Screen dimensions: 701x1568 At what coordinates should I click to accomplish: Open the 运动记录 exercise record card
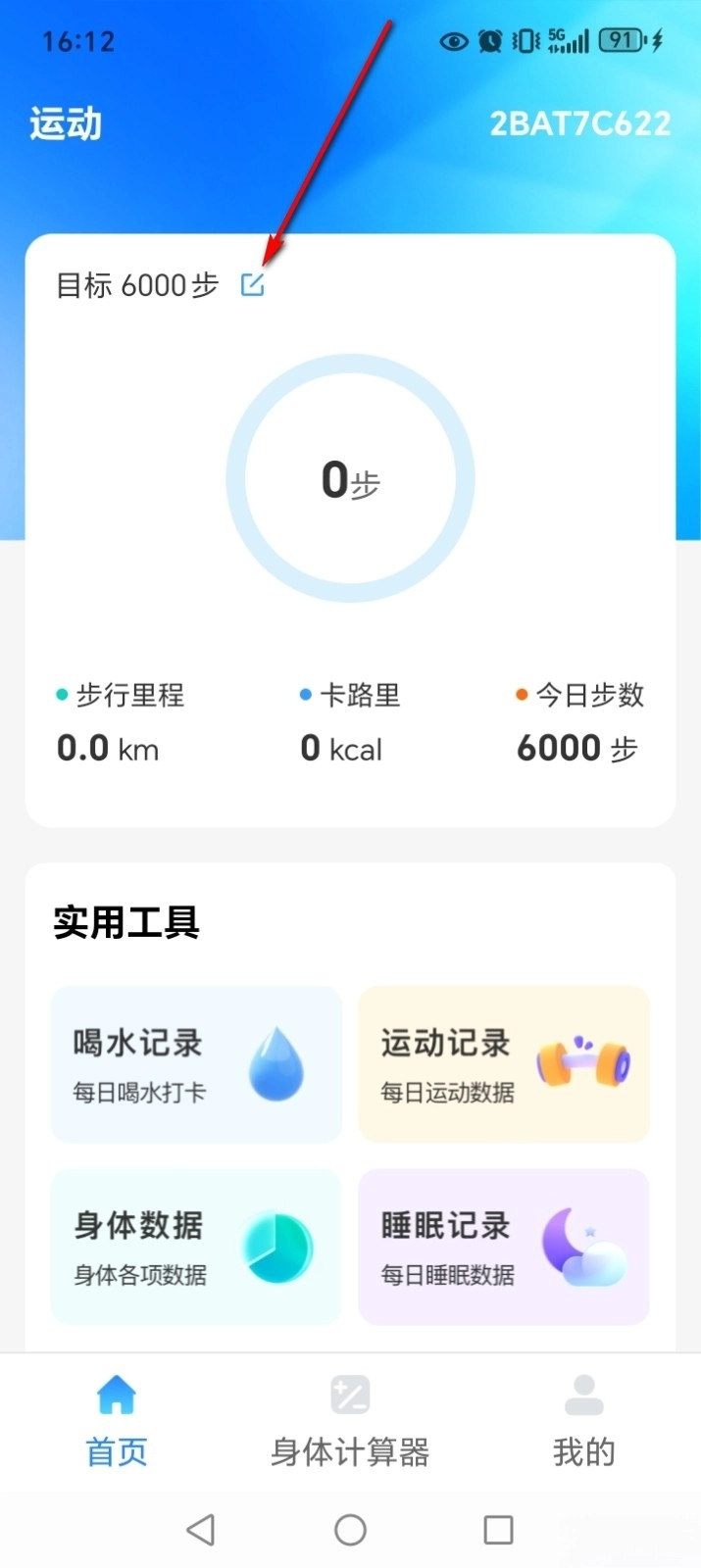tap(504, 1064)
